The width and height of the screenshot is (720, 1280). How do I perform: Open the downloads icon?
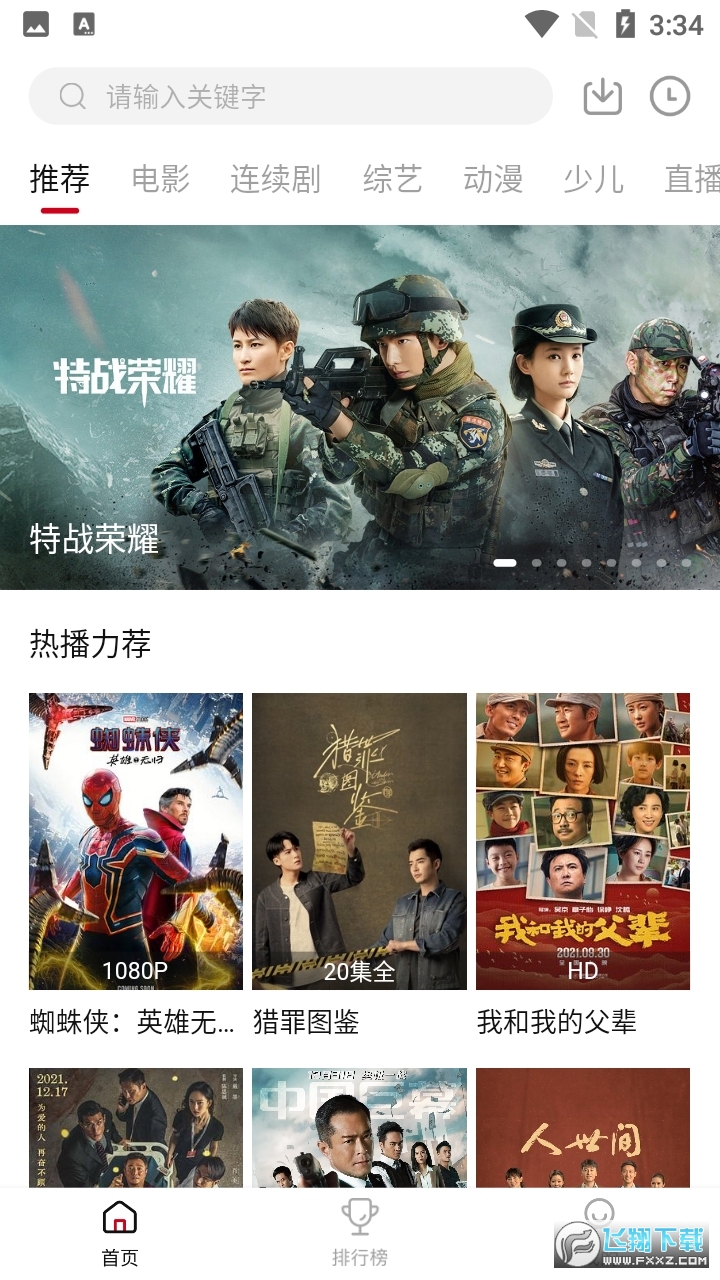602,96
